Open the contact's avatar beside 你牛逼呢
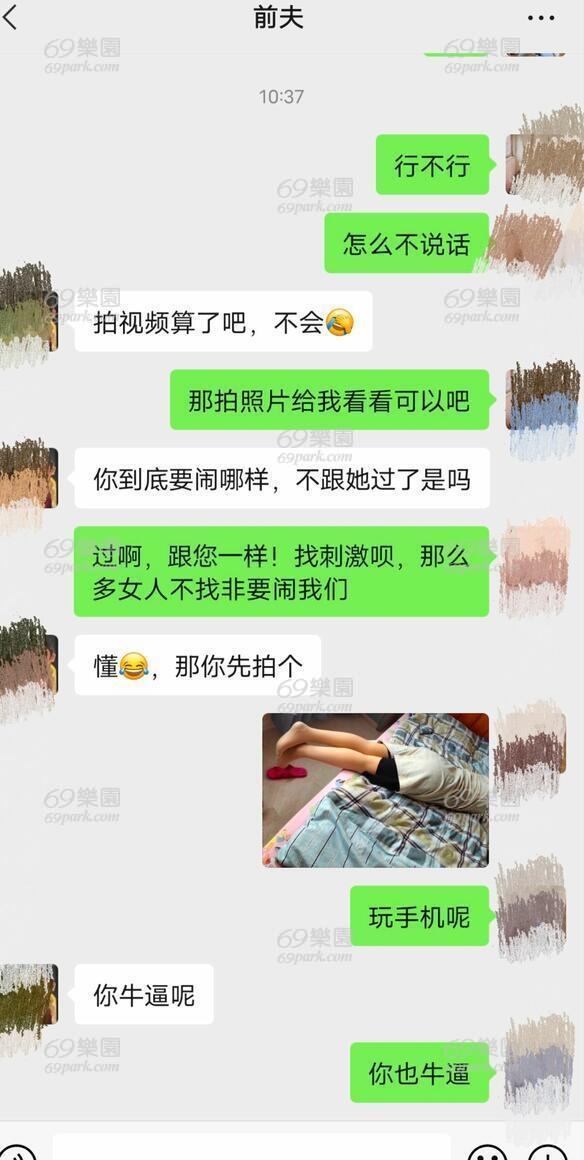Viewport: 584px width, 1160px height. (x=28, y=994)
